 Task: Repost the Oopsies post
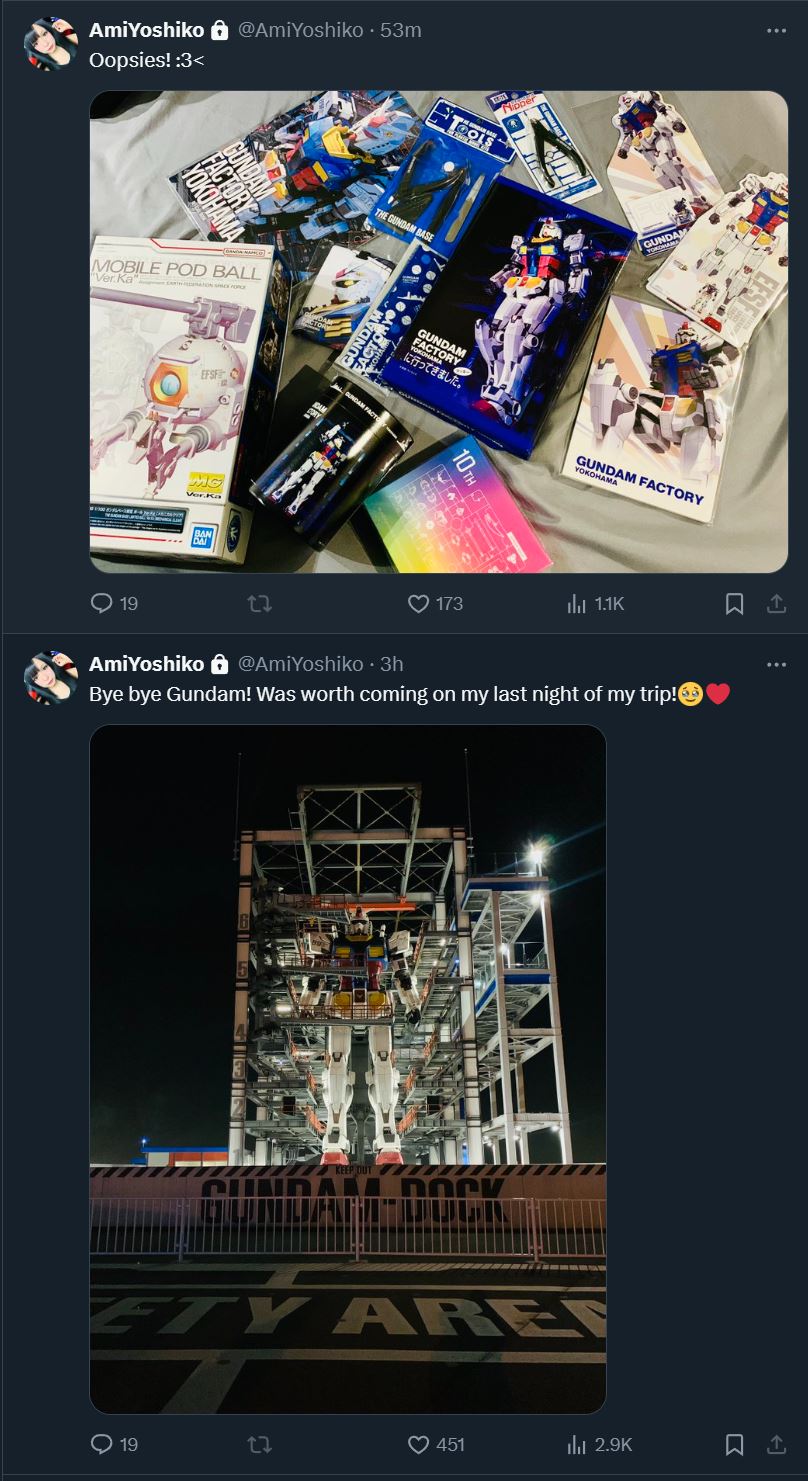click(260, 604)
